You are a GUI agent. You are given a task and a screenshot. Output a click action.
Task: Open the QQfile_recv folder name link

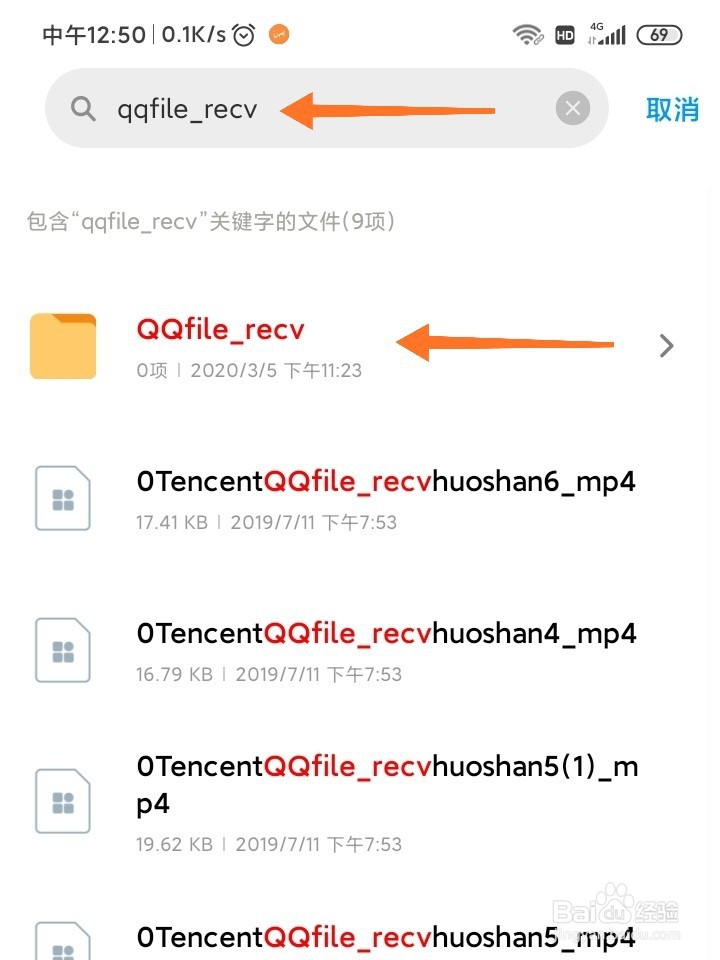221,329
